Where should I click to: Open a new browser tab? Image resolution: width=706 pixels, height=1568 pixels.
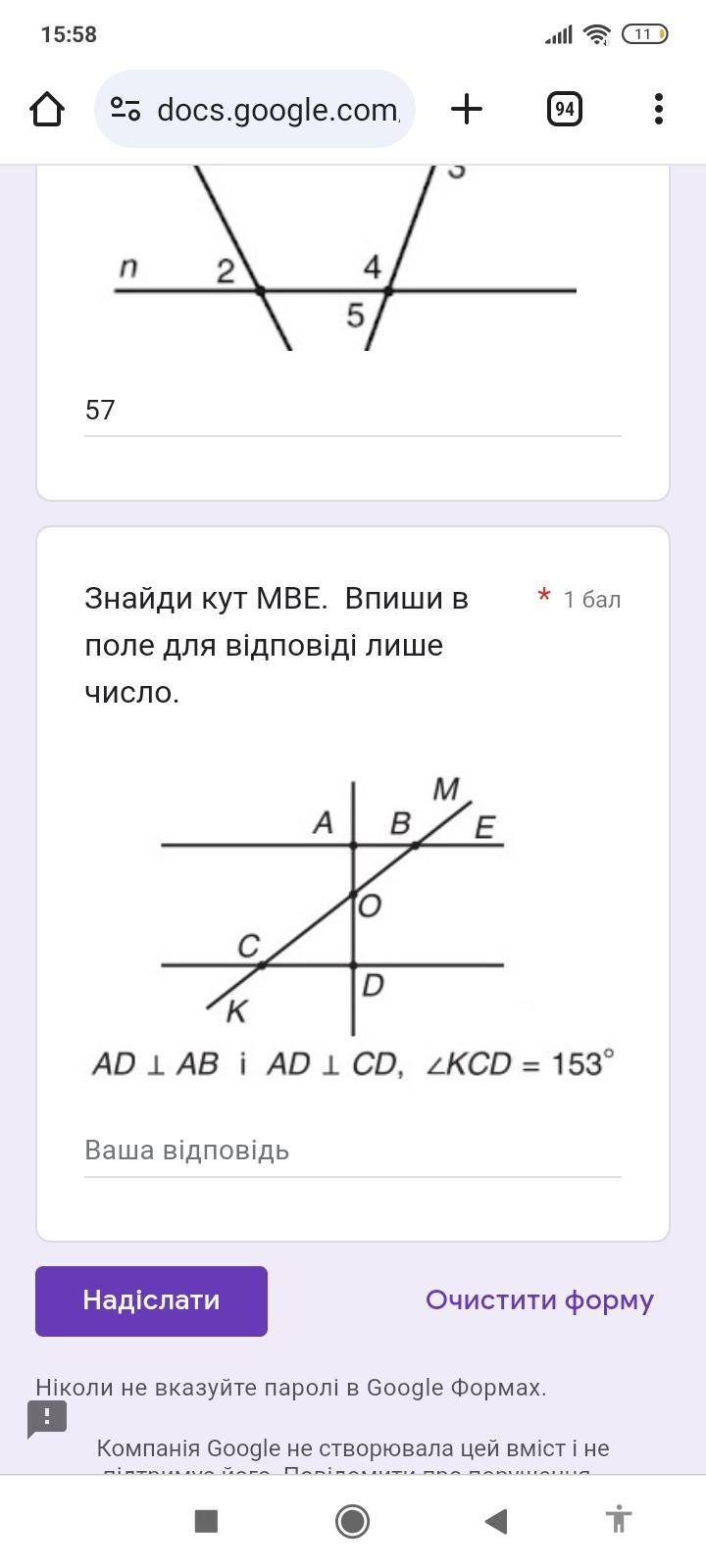click(x=467, y=109)
